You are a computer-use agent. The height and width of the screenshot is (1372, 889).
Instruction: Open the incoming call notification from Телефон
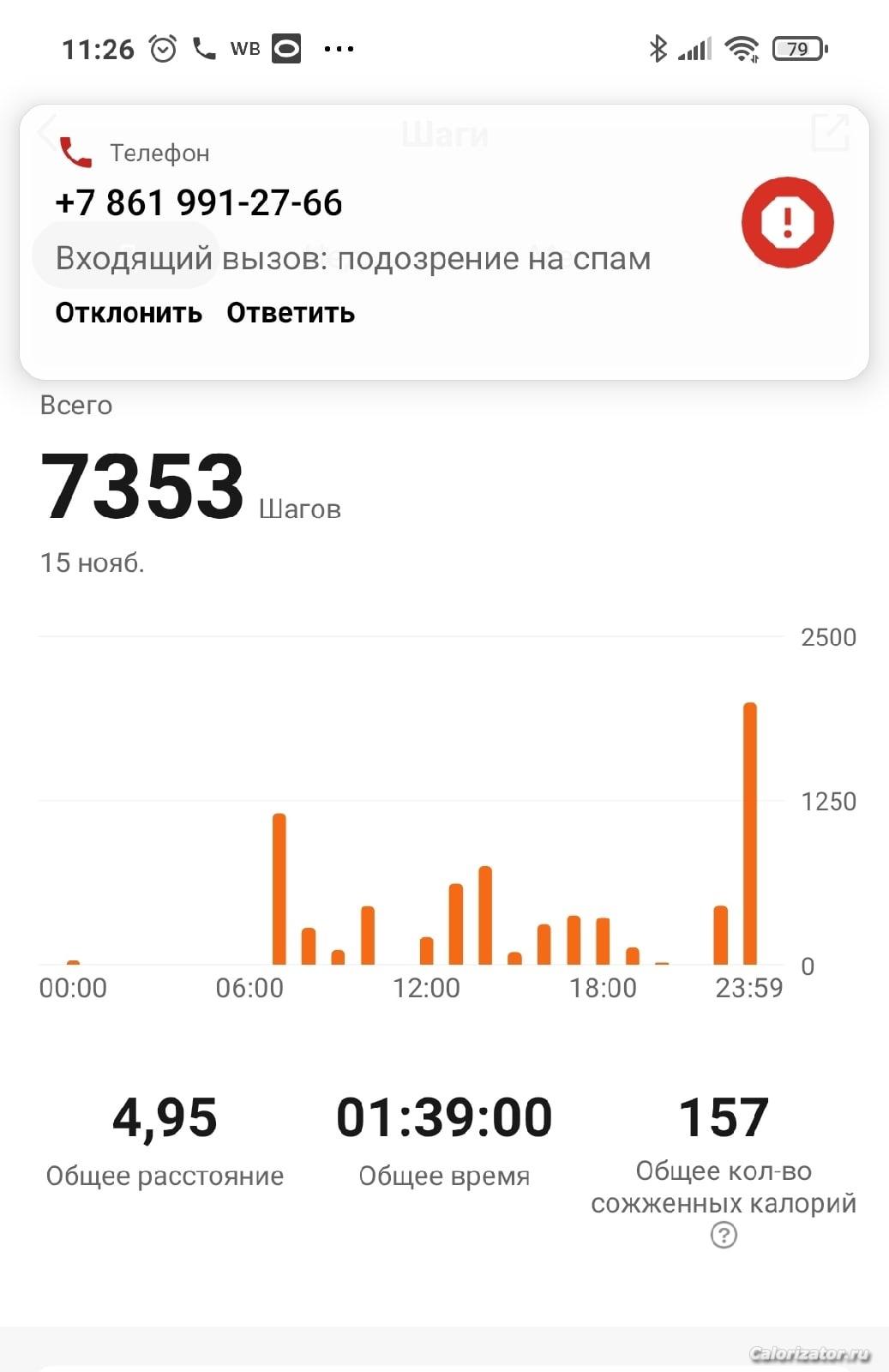tap(386, 232)
